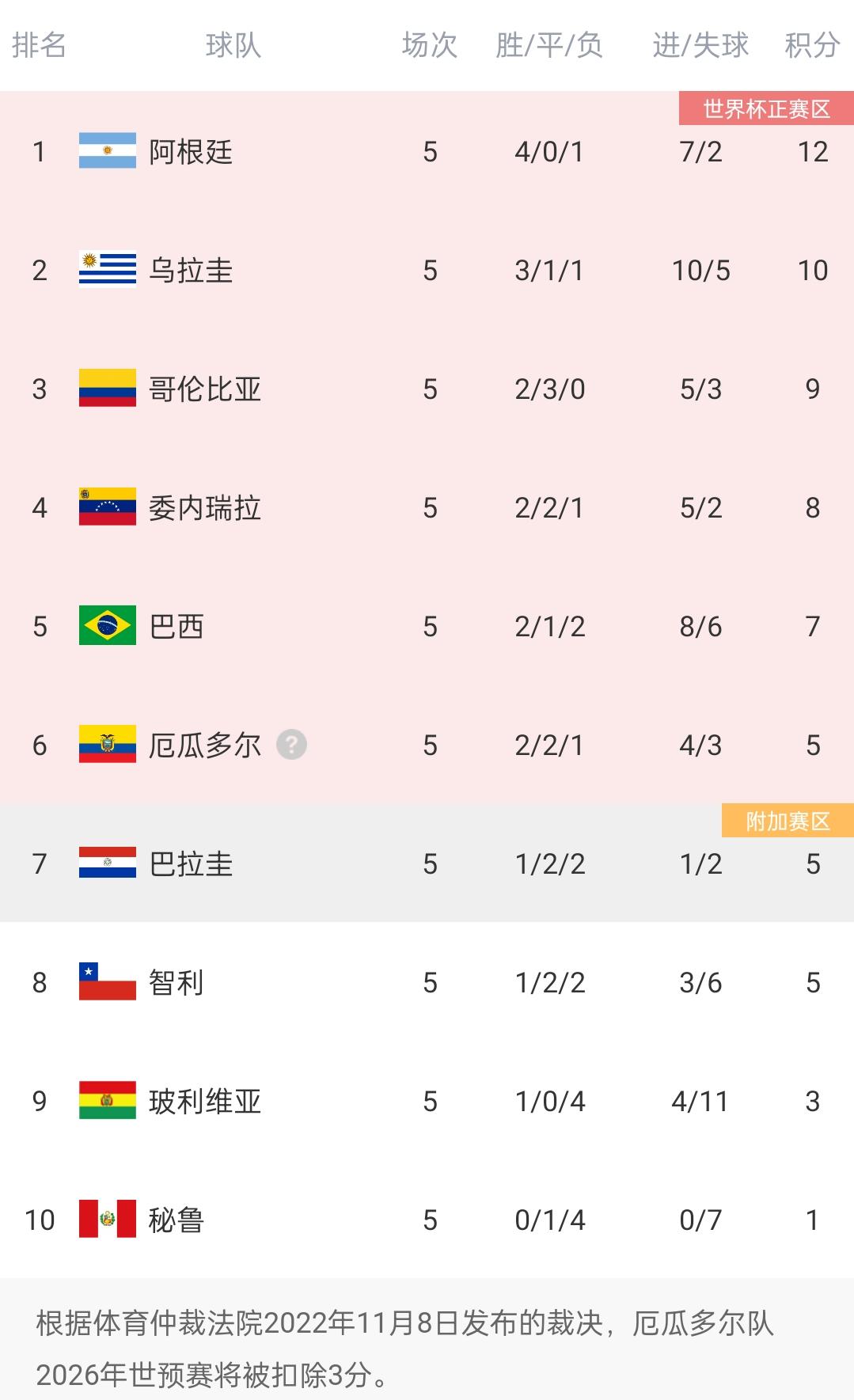Screen dimensions: 854x1400
Task: View the 智利 team details
Action: coord(176,983)
